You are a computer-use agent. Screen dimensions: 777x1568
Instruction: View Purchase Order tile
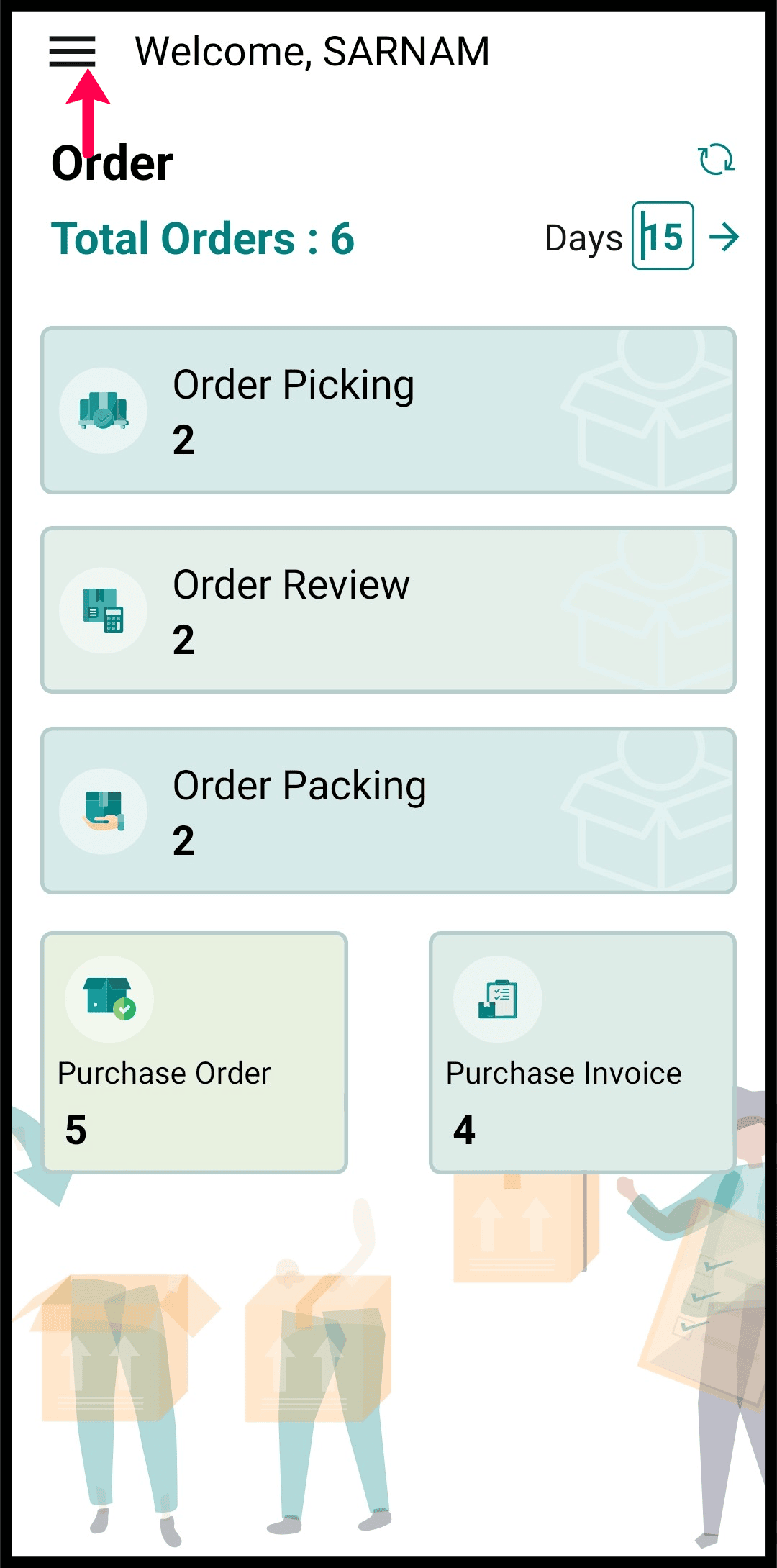194,1053
